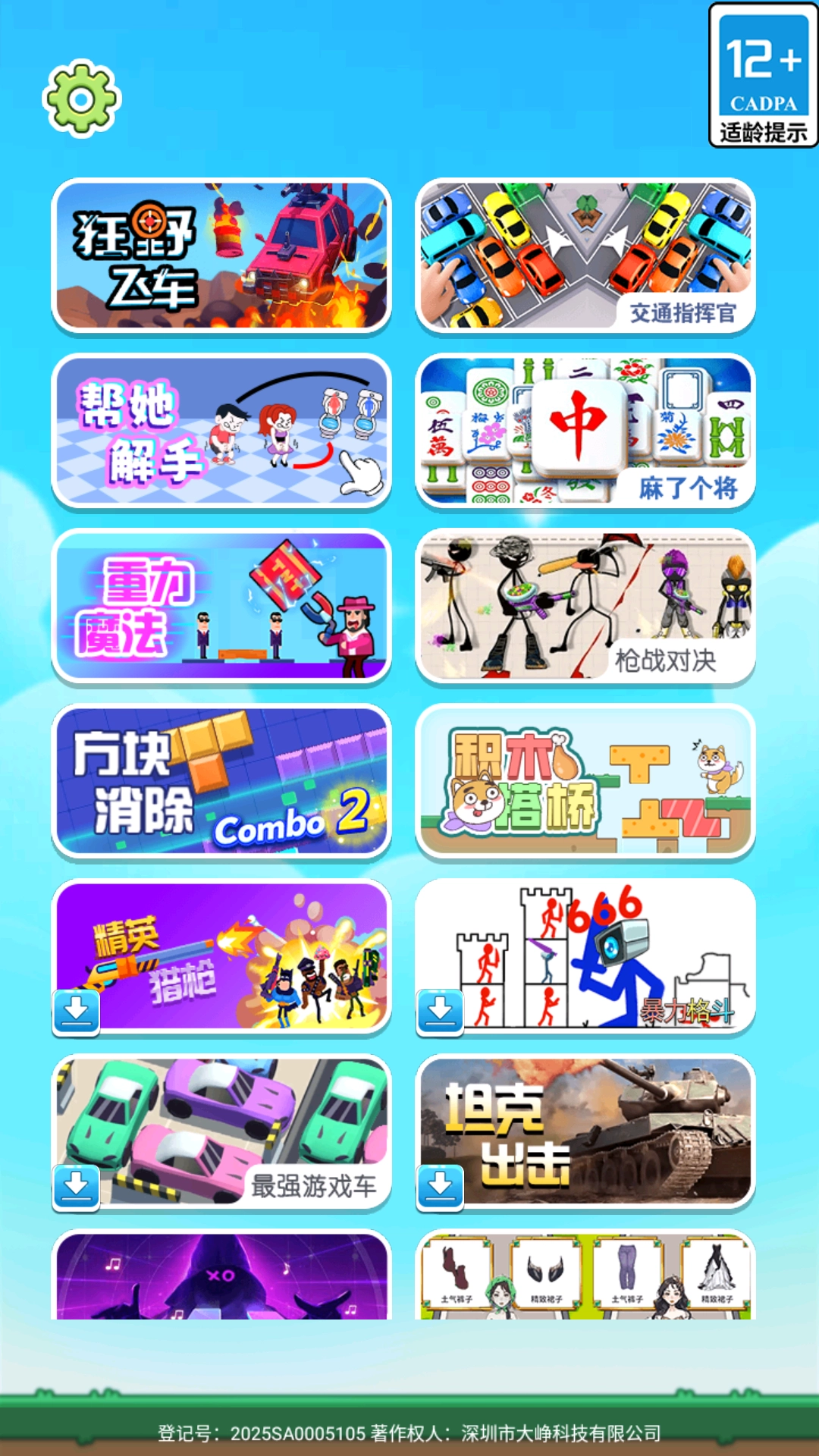The height and width of the screenshot is (1456, 819).
Task: Open the 交通指挥官 game card
Action: pyautogui.click(x=585, y=256)
